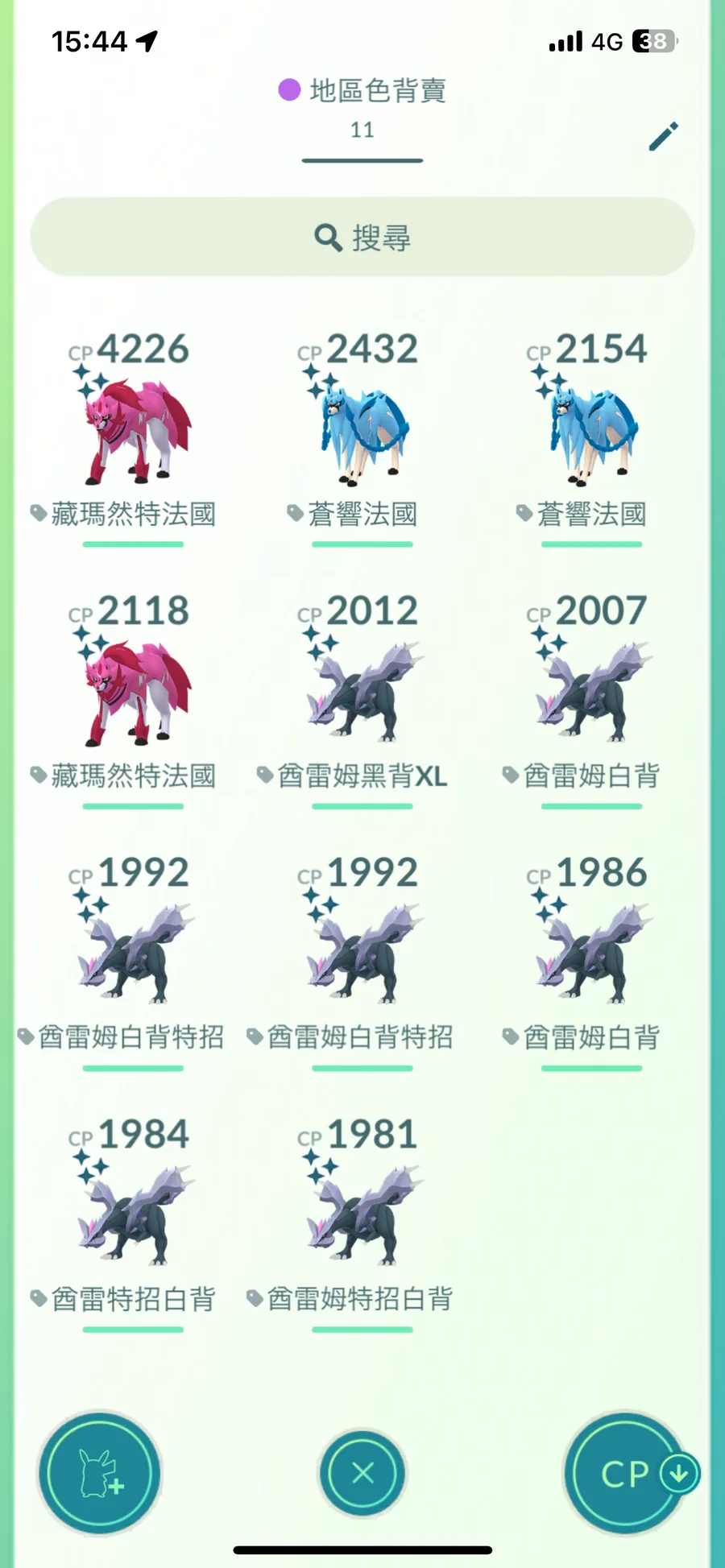
Task: Open the 搜尋 search field
Action: (x=362, y=238)
